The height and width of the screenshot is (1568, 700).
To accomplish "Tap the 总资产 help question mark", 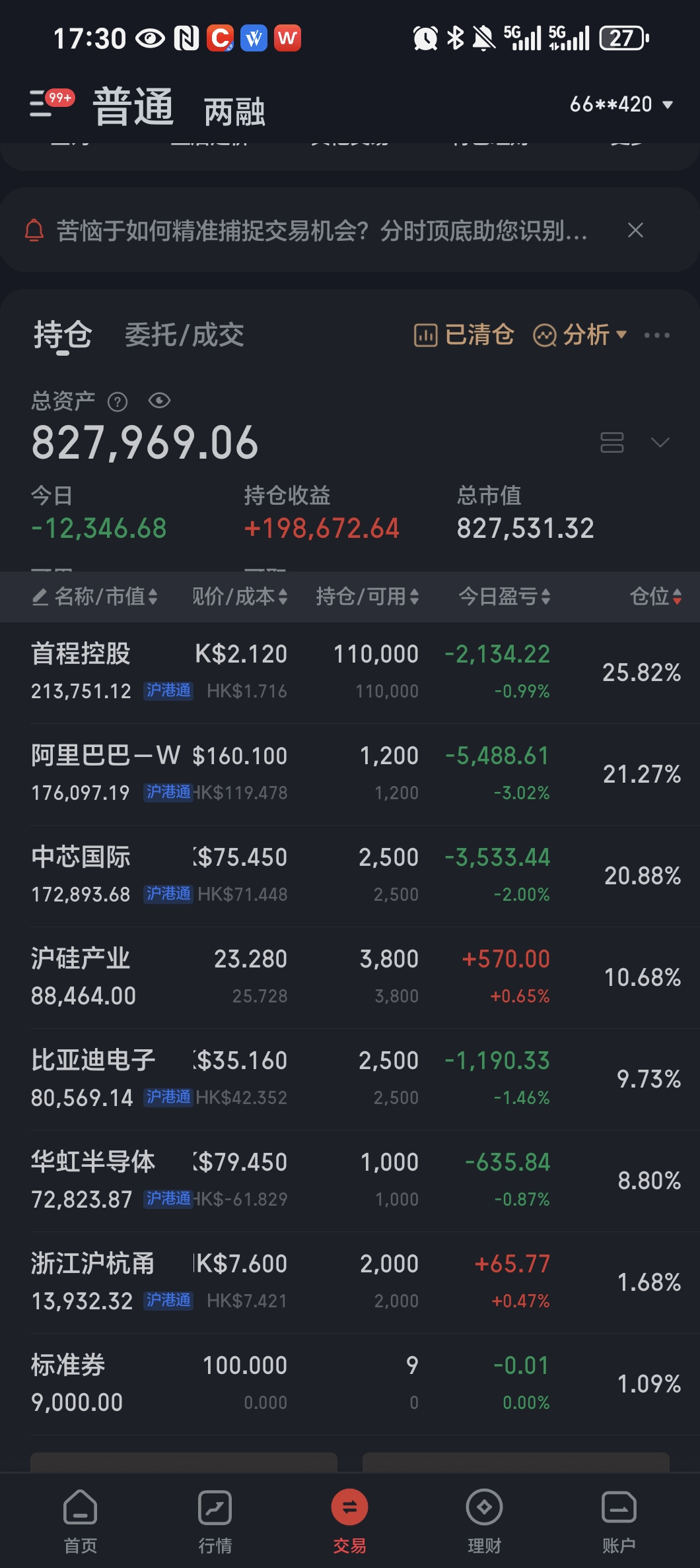I will click(x=118, y=401).
